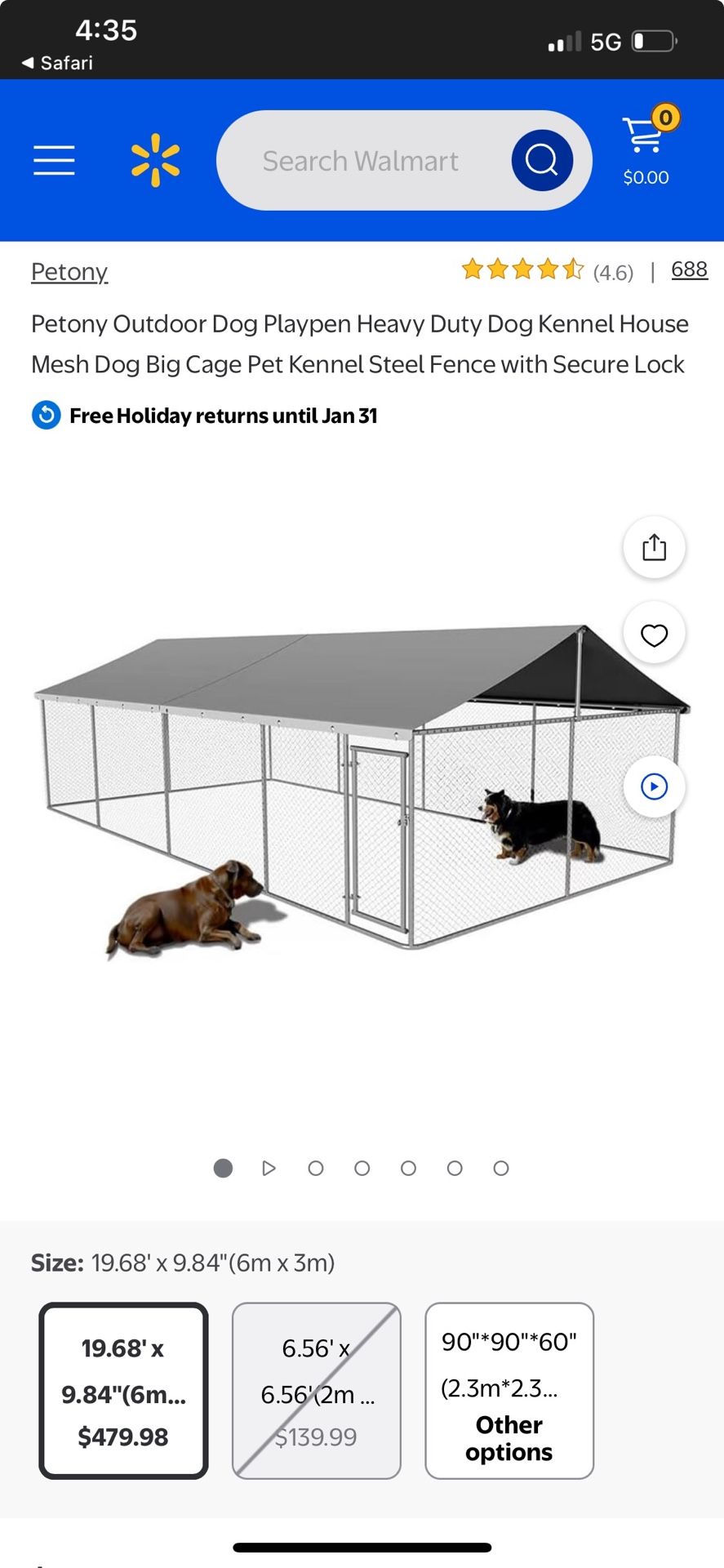This screenshot has height=1568, width=724.
Task: Add kennel to favorites with heart
Action: (x=654, y=635)
